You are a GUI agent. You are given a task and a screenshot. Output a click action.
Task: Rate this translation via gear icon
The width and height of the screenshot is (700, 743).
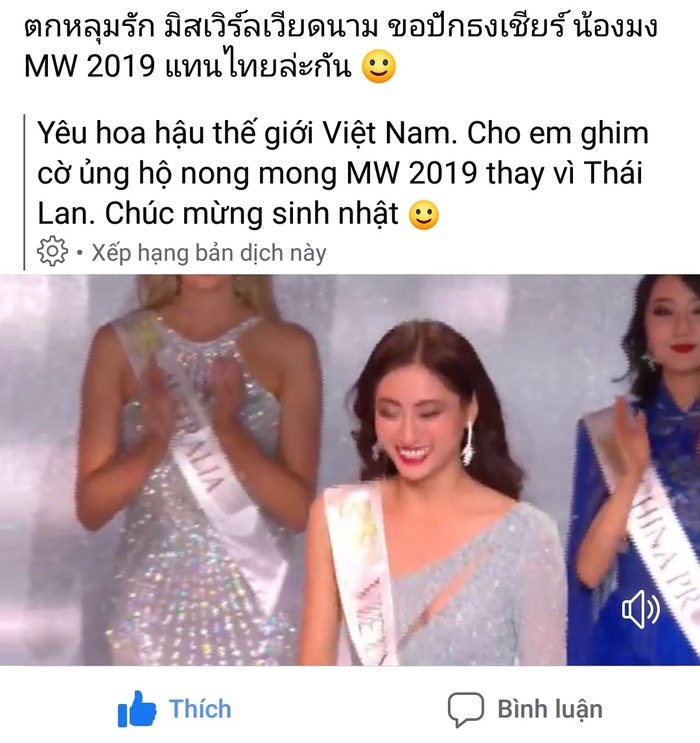52,252
